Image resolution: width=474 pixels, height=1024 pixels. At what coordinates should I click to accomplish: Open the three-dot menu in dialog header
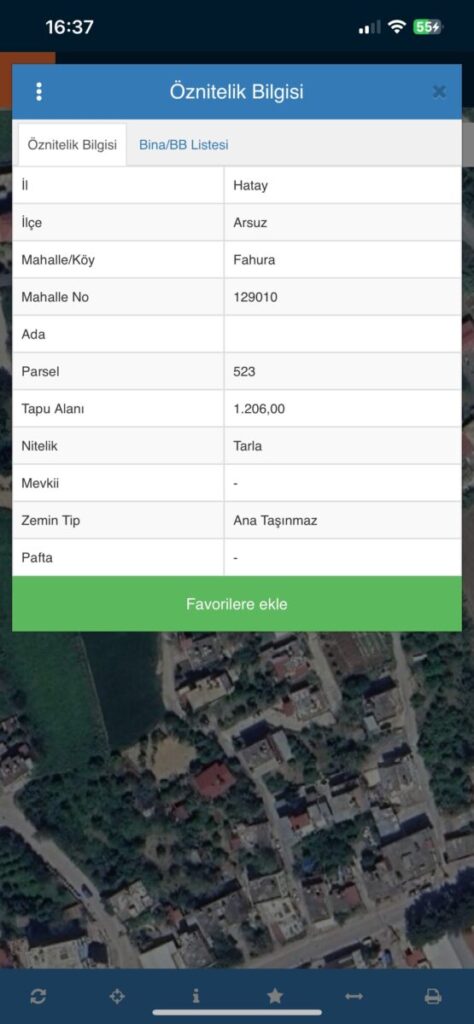tap(39, 92)
